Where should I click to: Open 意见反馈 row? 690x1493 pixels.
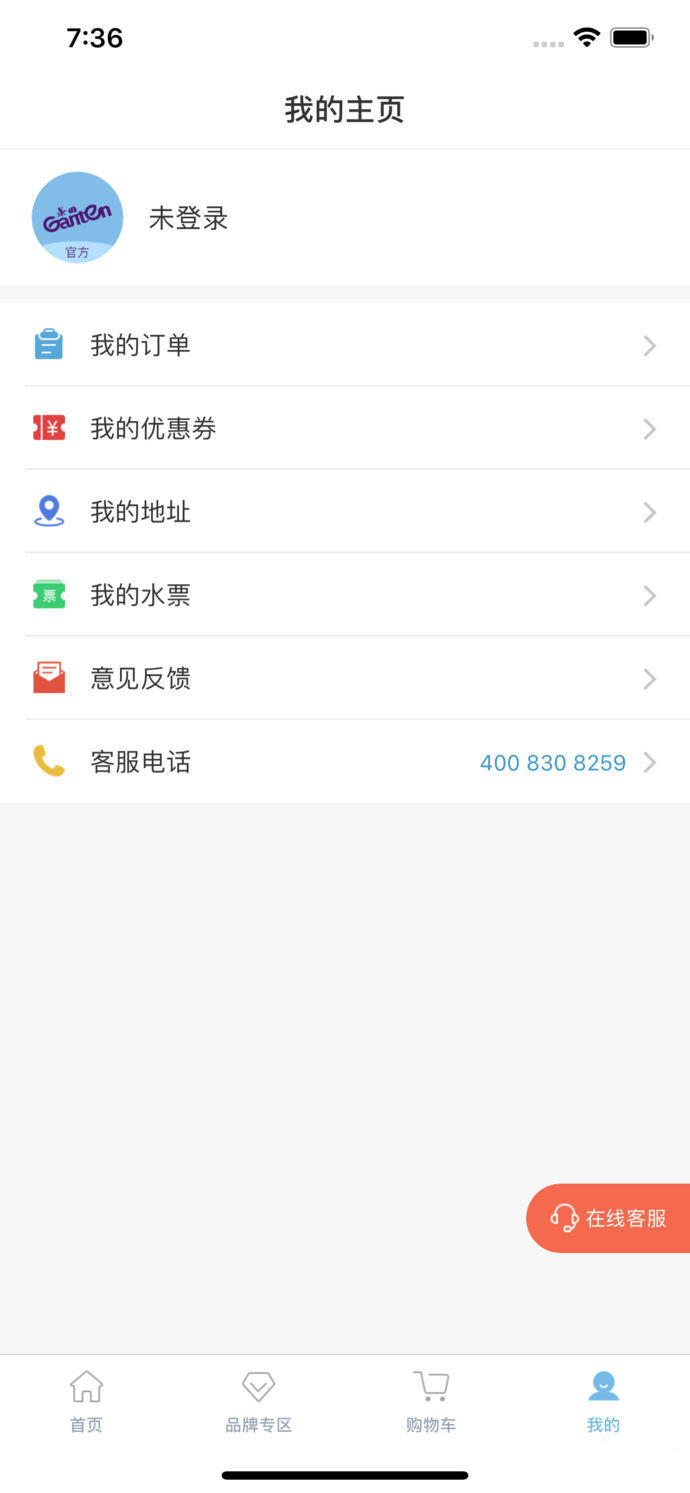pos(344,679)
